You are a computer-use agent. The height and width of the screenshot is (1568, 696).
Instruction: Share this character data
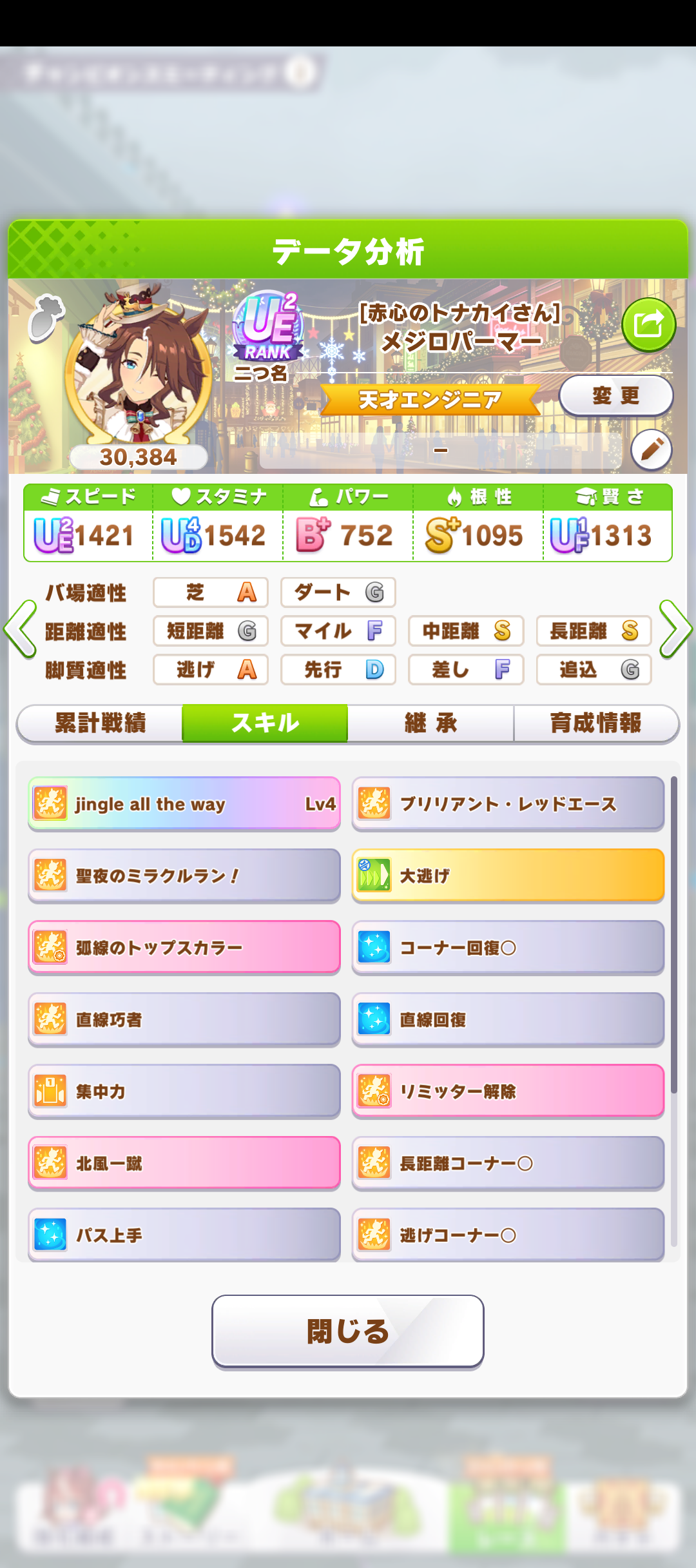648,324
